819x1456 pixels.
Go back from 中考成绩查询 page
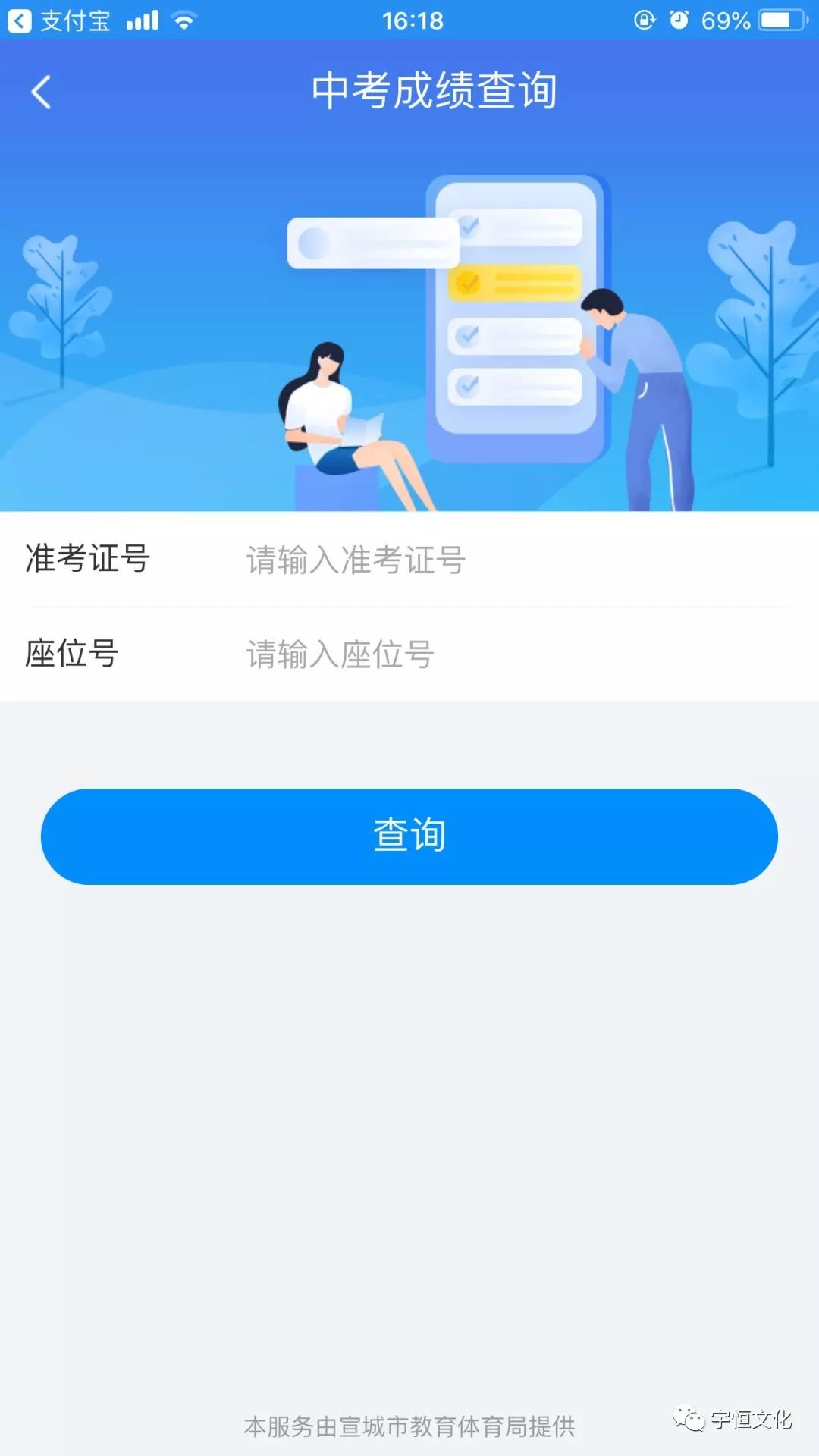pyautogui.click(x=42, y=93)
